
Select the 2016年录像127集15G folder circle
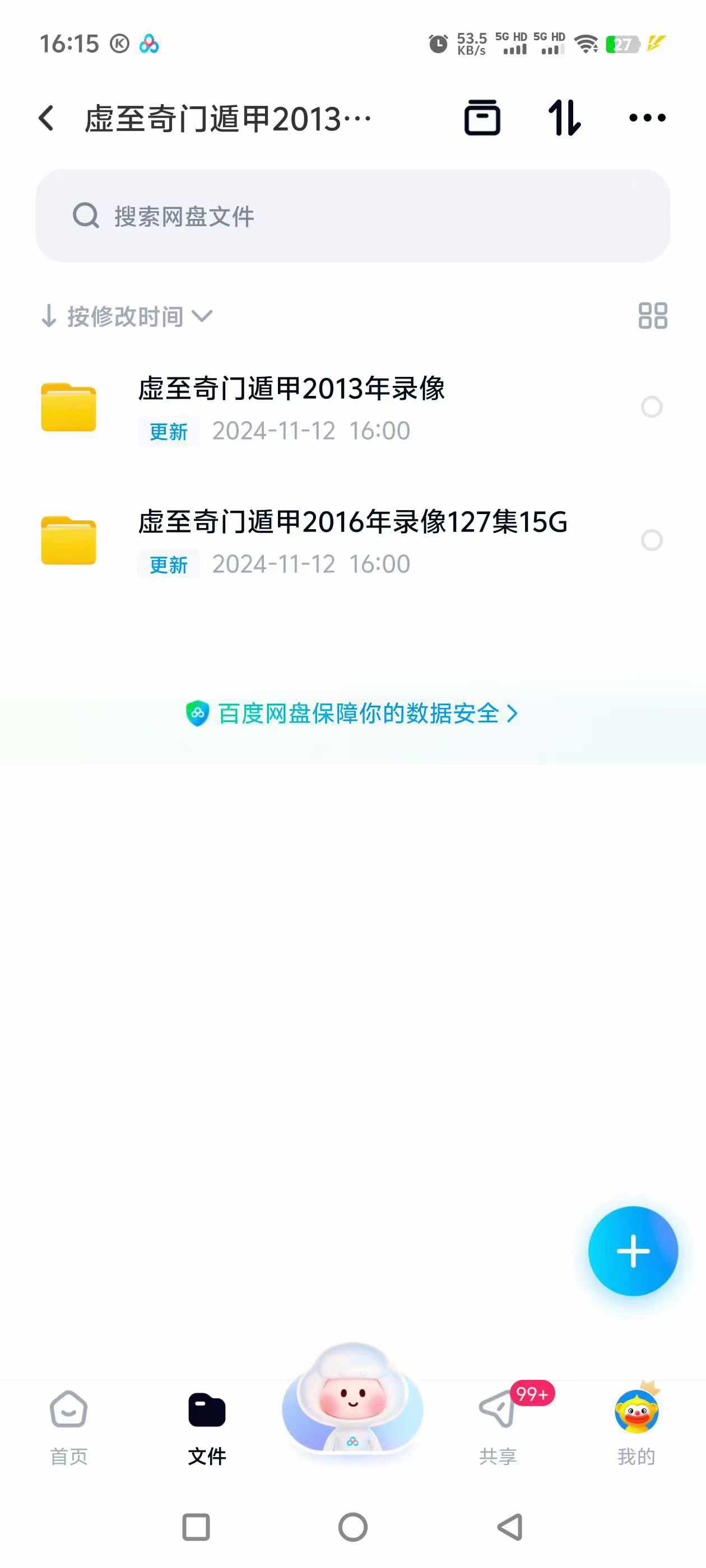(x=651, y=540)
